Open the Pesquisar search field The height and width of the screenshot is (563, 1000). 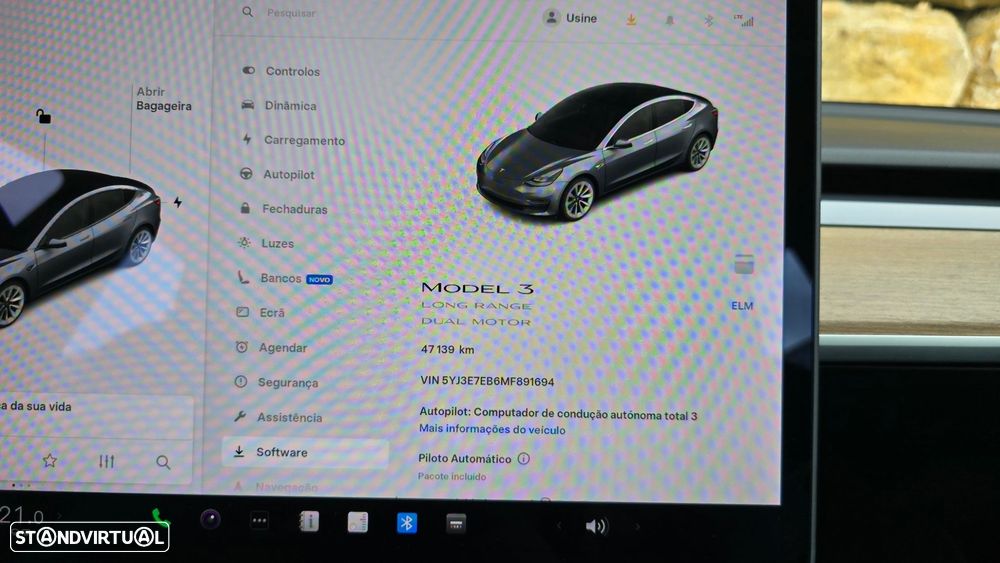click(x=290, y=13)
